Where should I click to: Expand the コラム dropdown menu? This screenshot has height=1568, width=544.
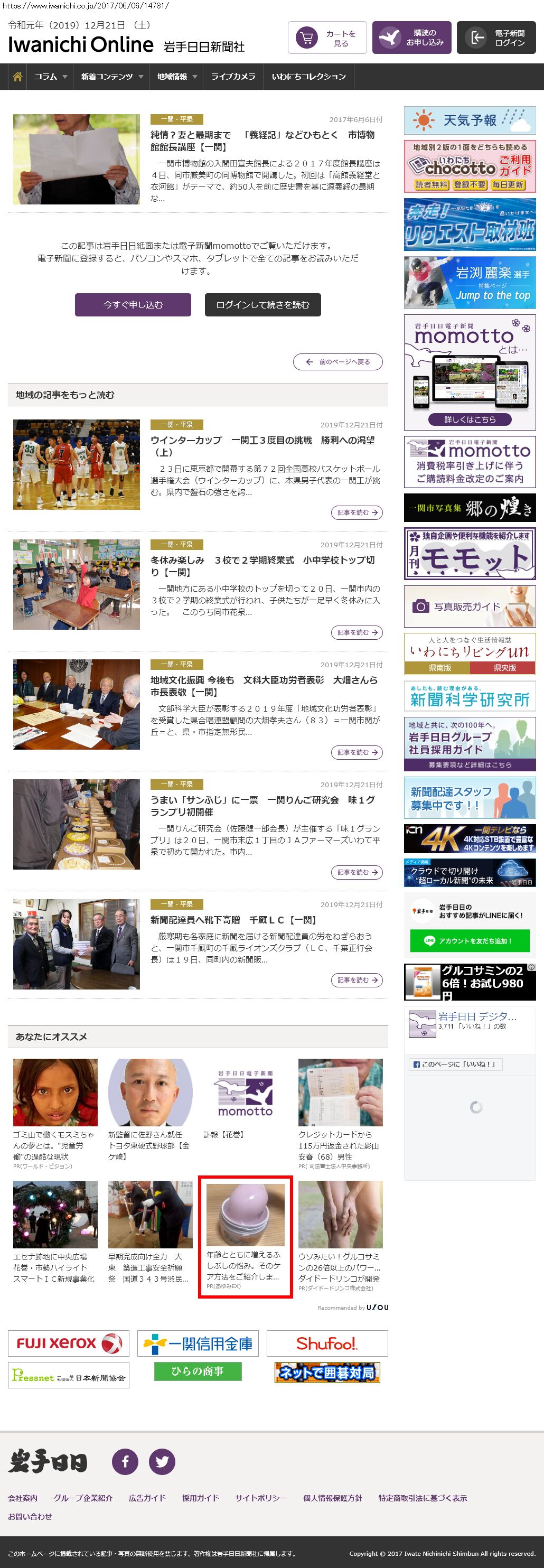pos(51,77)
